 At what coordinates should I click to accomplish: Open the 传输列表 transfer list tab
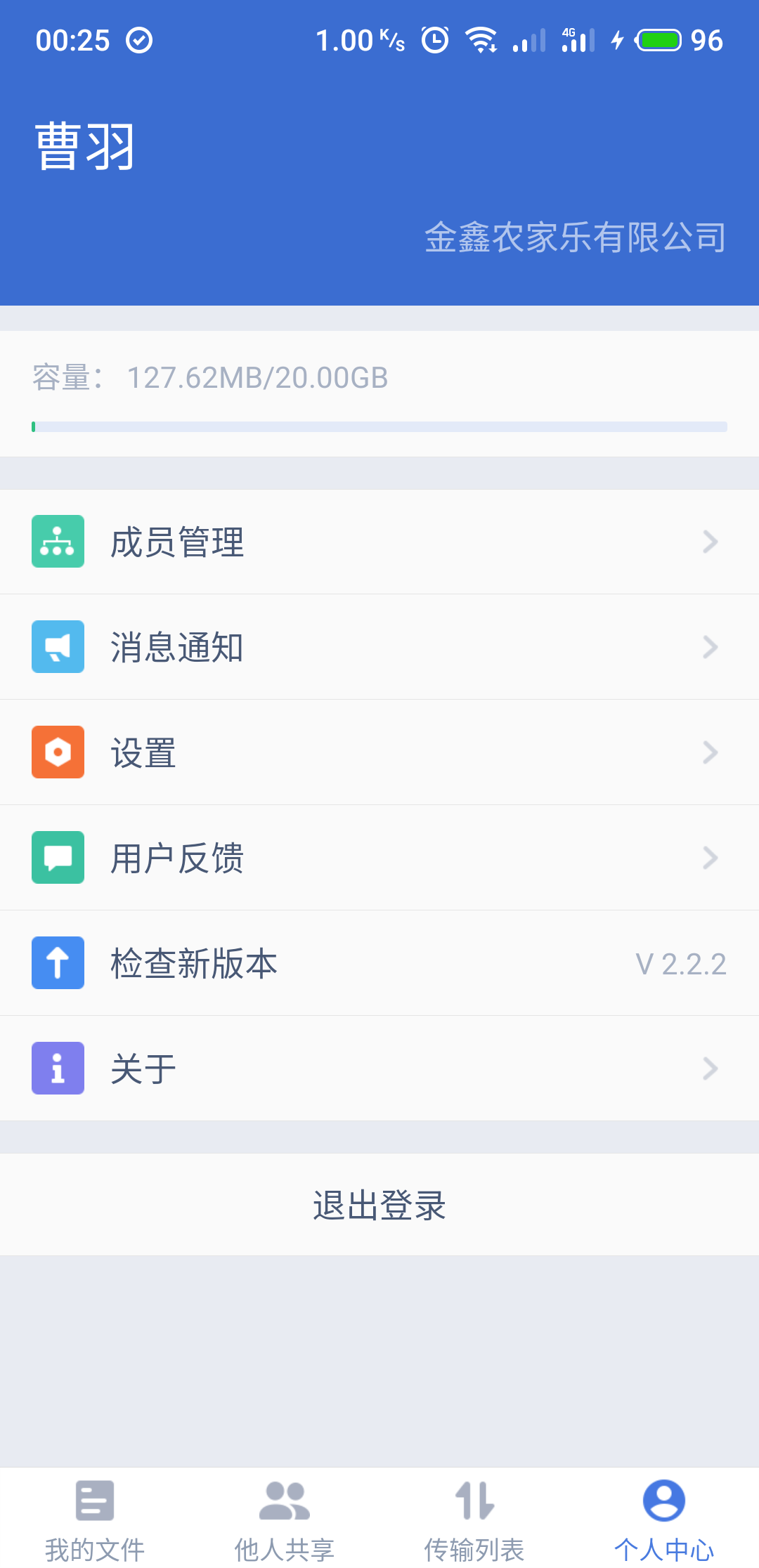click(474, 1519)
